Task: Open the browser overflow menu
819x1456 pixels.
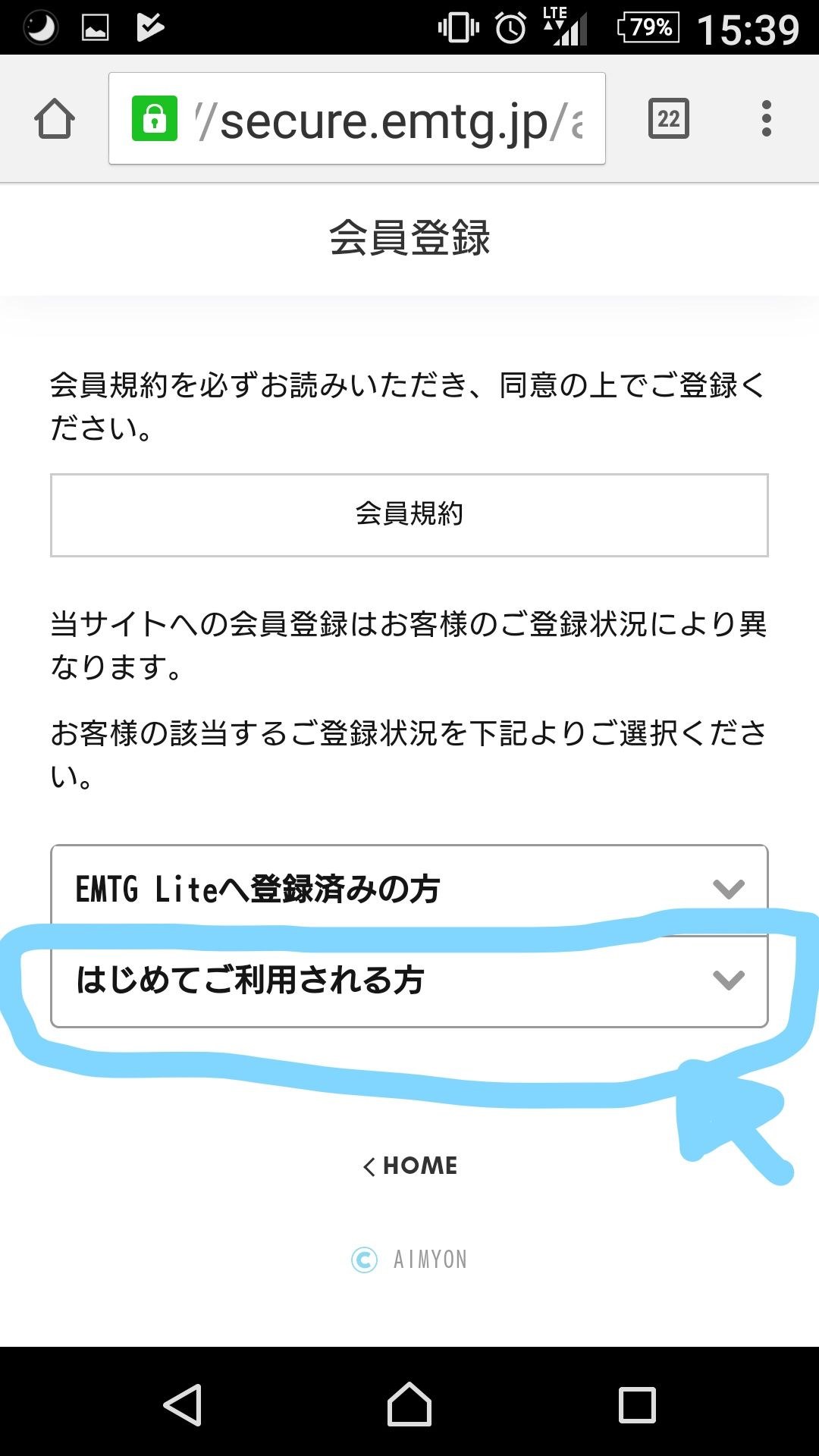Action: [766, 119]
